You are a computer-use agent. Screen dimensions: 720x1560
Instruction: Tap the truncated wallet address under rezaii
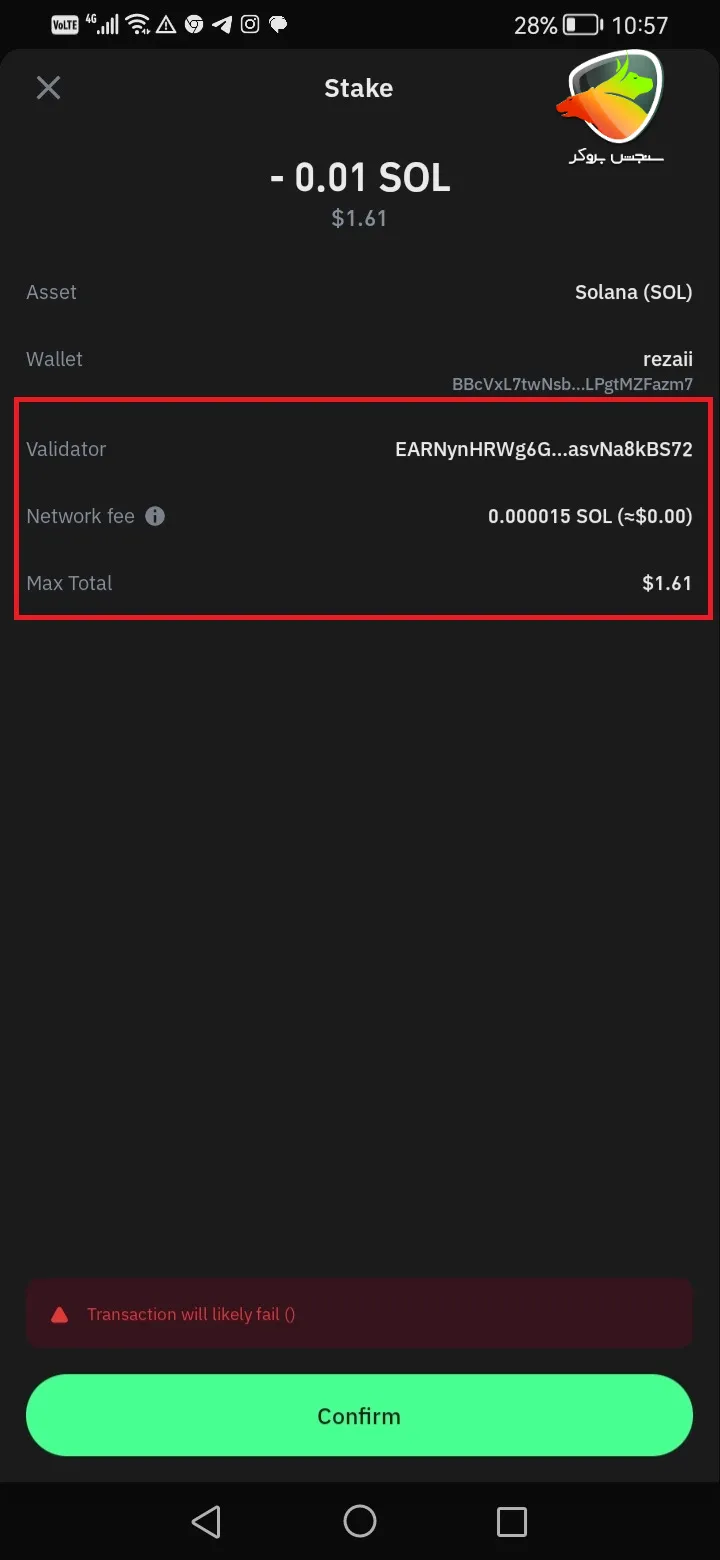[572, 384]
